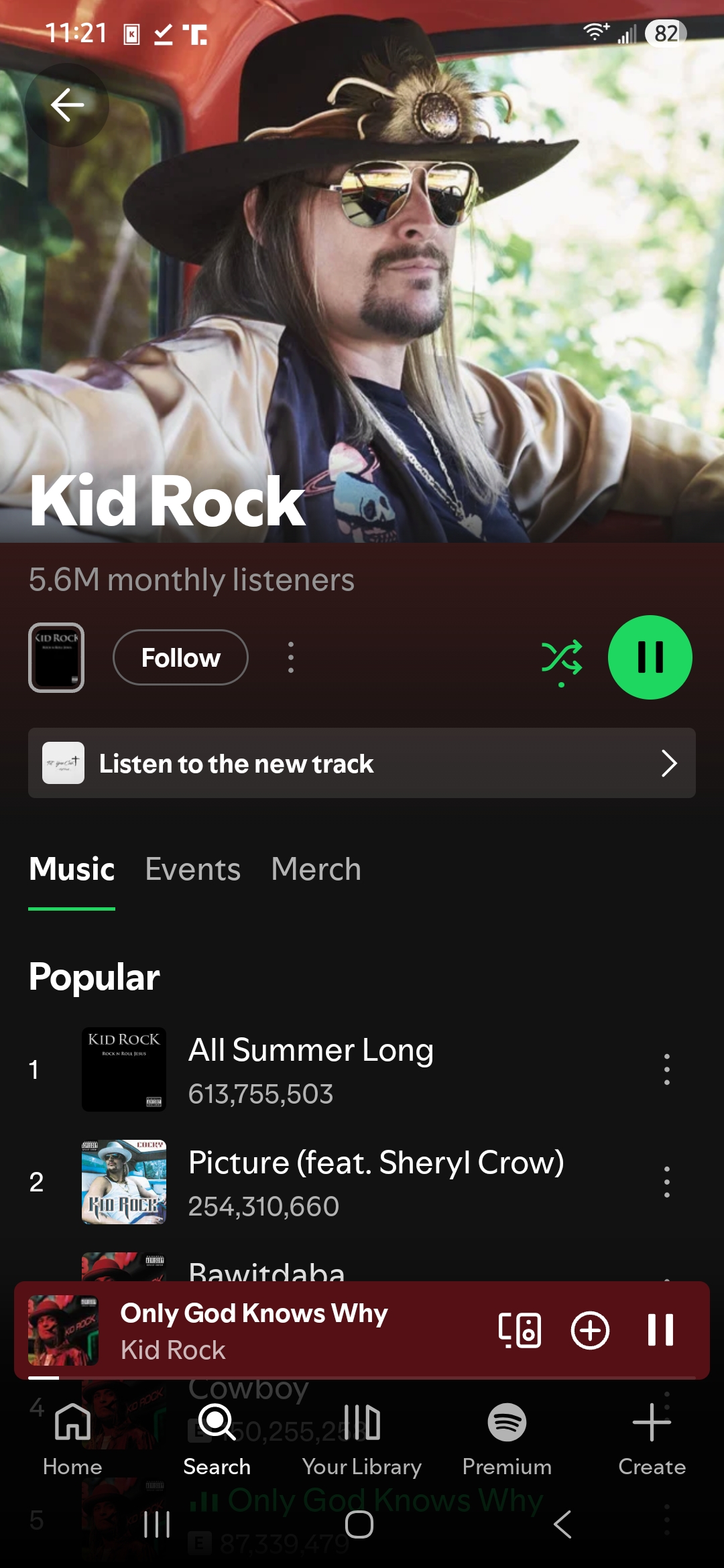The image size is (724, 1568).
Task: Go back using the top-left arrow
Action: pyautogui.click(x=67, y=105)
